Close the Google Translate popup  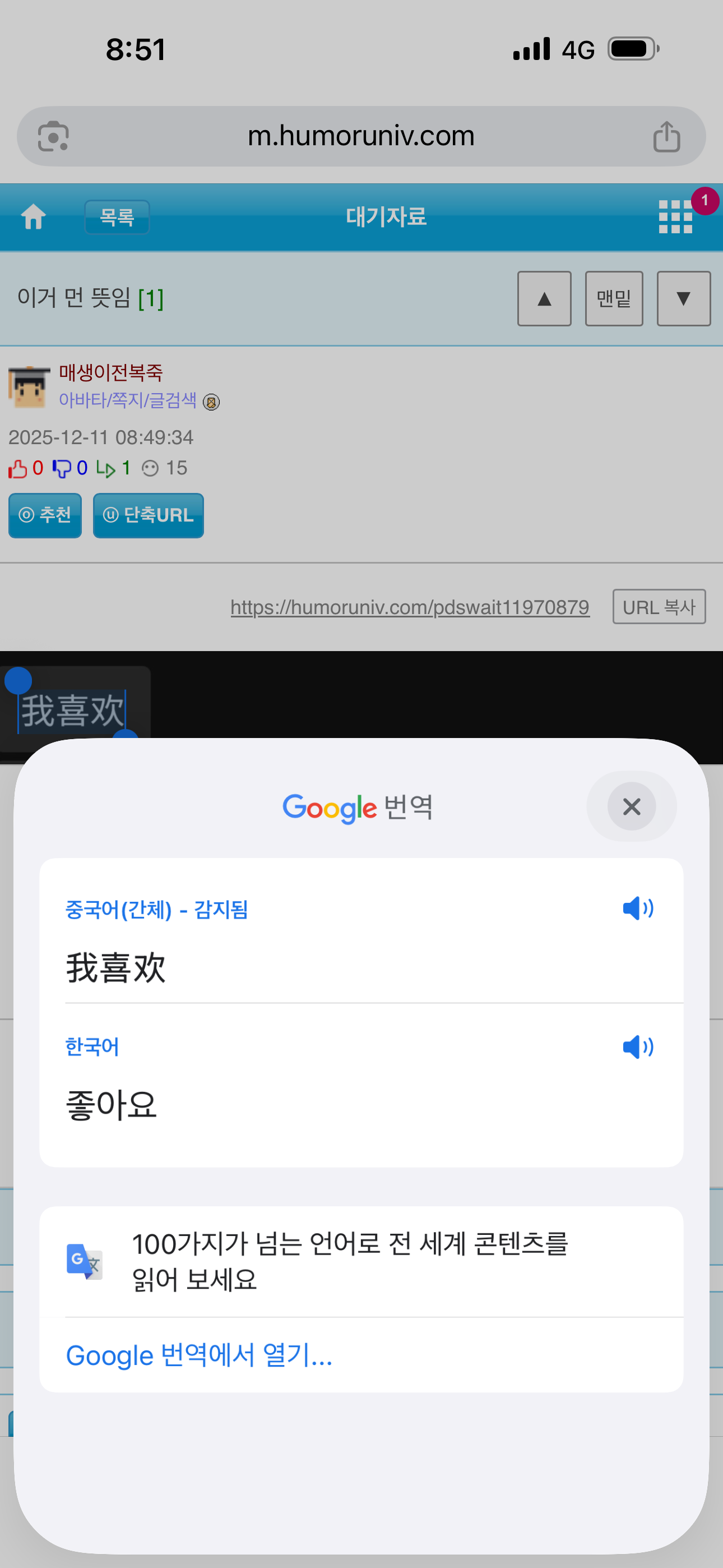[x=631, y=806]
